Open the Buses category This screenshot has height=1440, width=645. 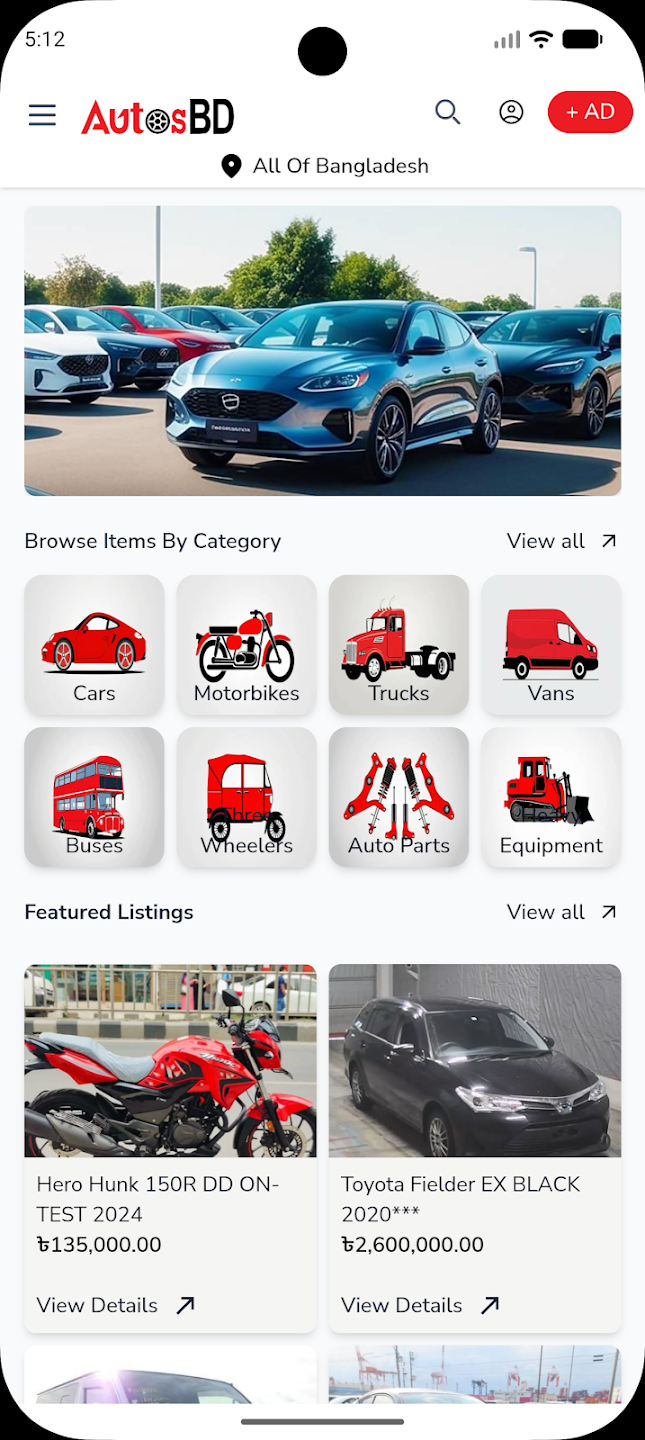[x=94, y=797]
